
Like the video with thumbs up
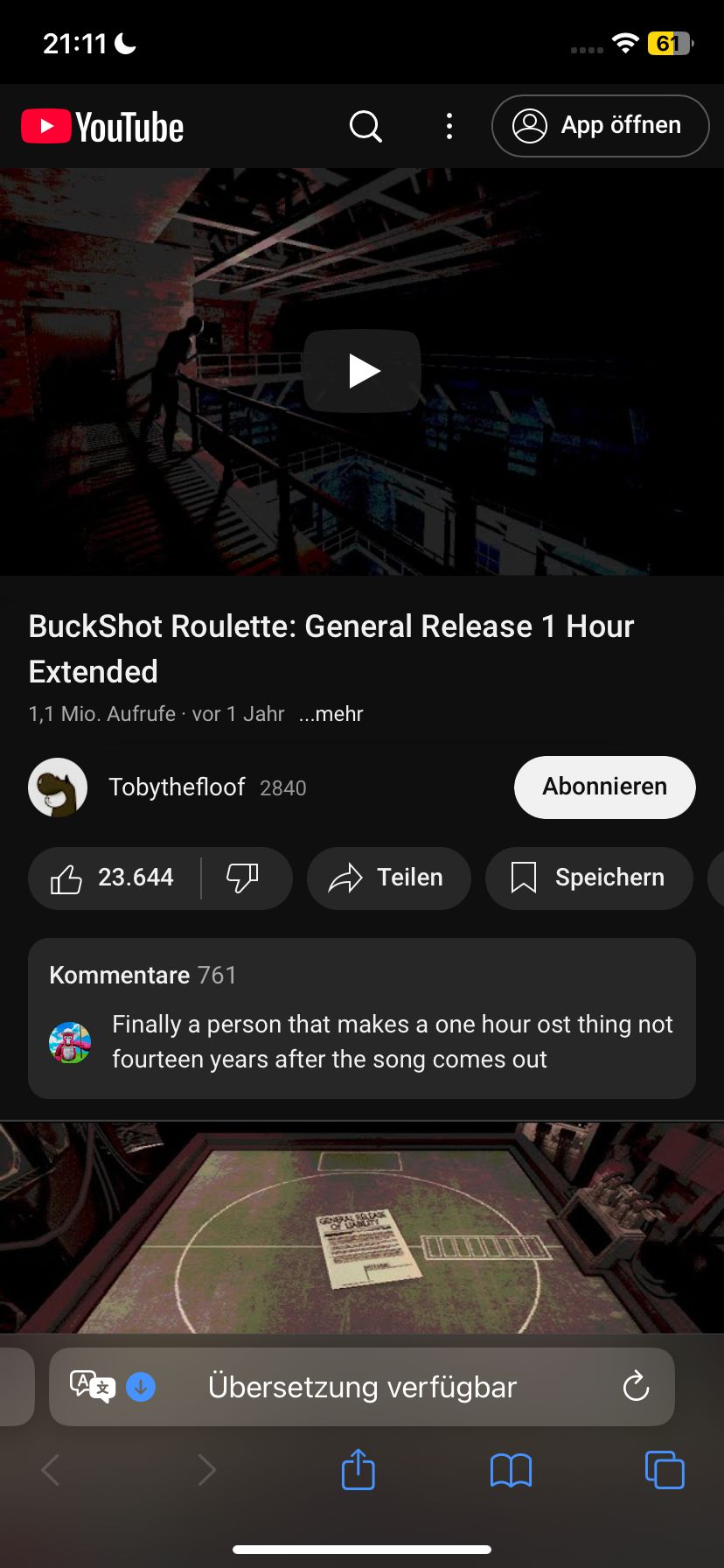click(x=114, y=878)
